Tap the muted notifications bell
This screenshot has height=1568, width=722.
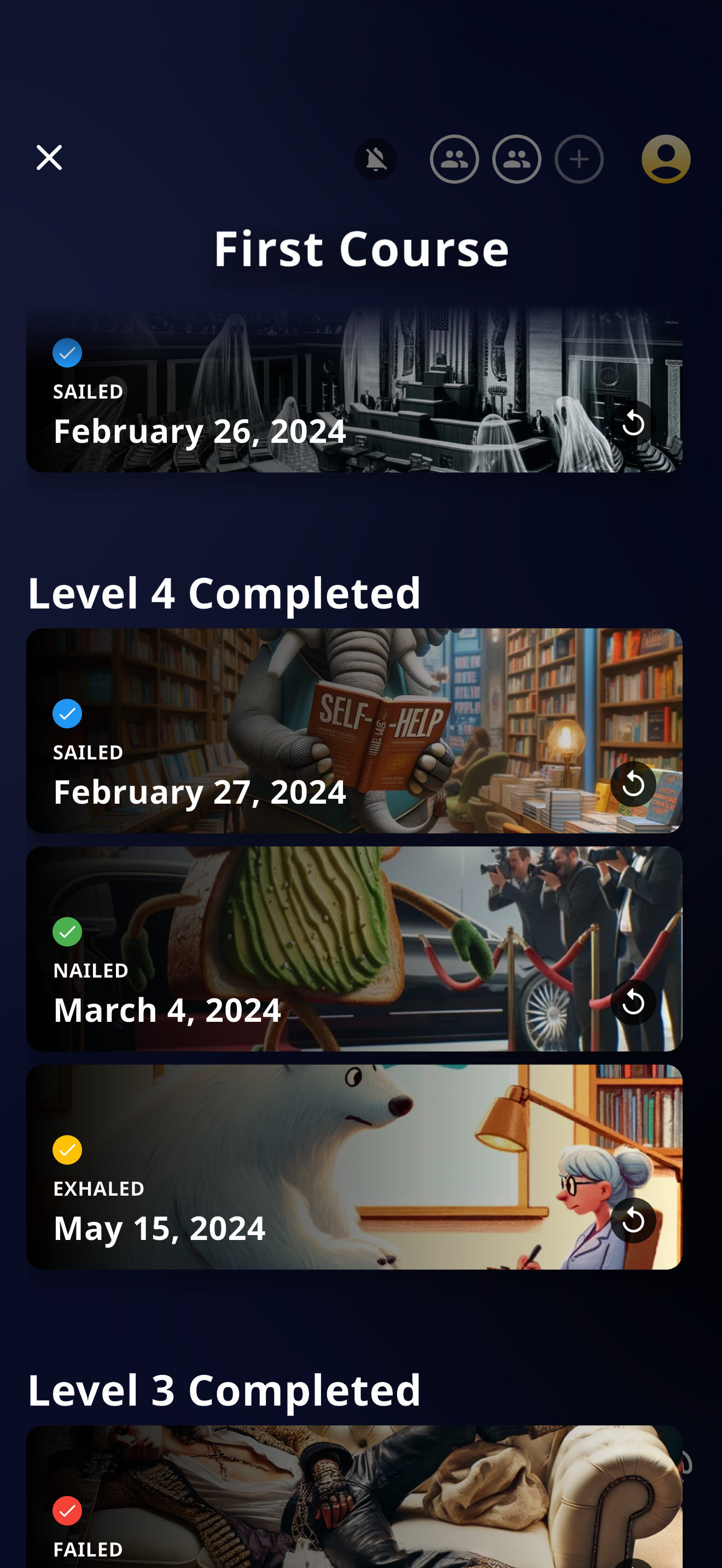click(x=376, y=160)
